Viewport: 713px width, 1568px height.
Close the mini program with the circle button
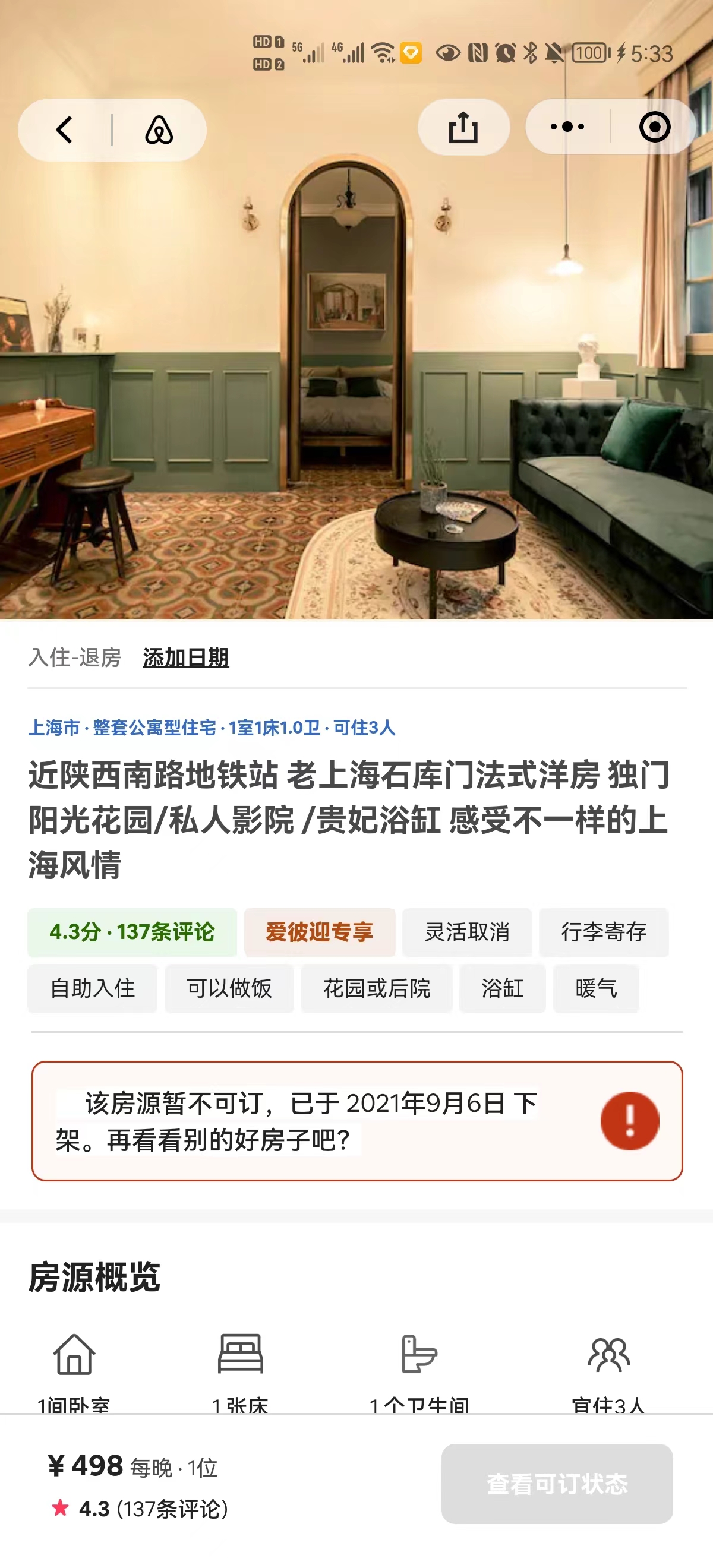655,127
